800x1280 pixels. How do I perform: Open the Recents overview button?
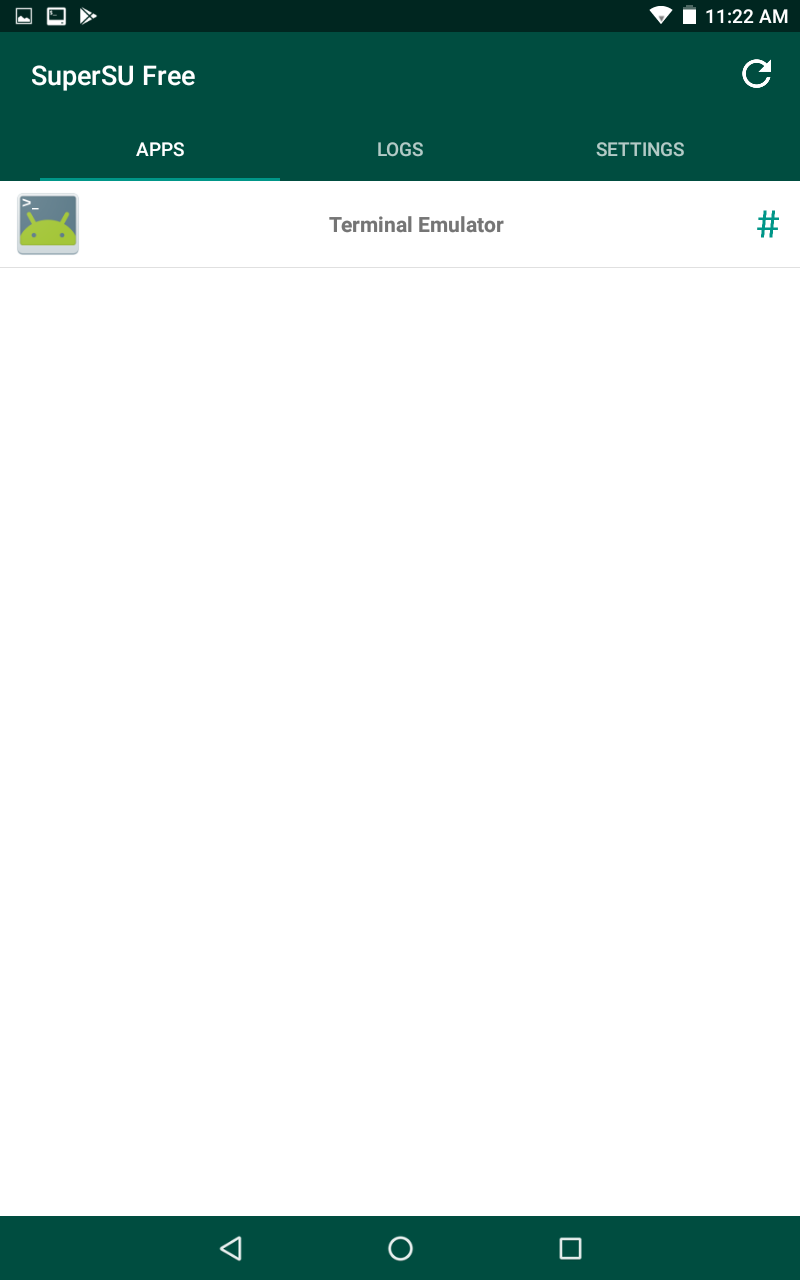pyautogui.click(x=569, y=1247)
